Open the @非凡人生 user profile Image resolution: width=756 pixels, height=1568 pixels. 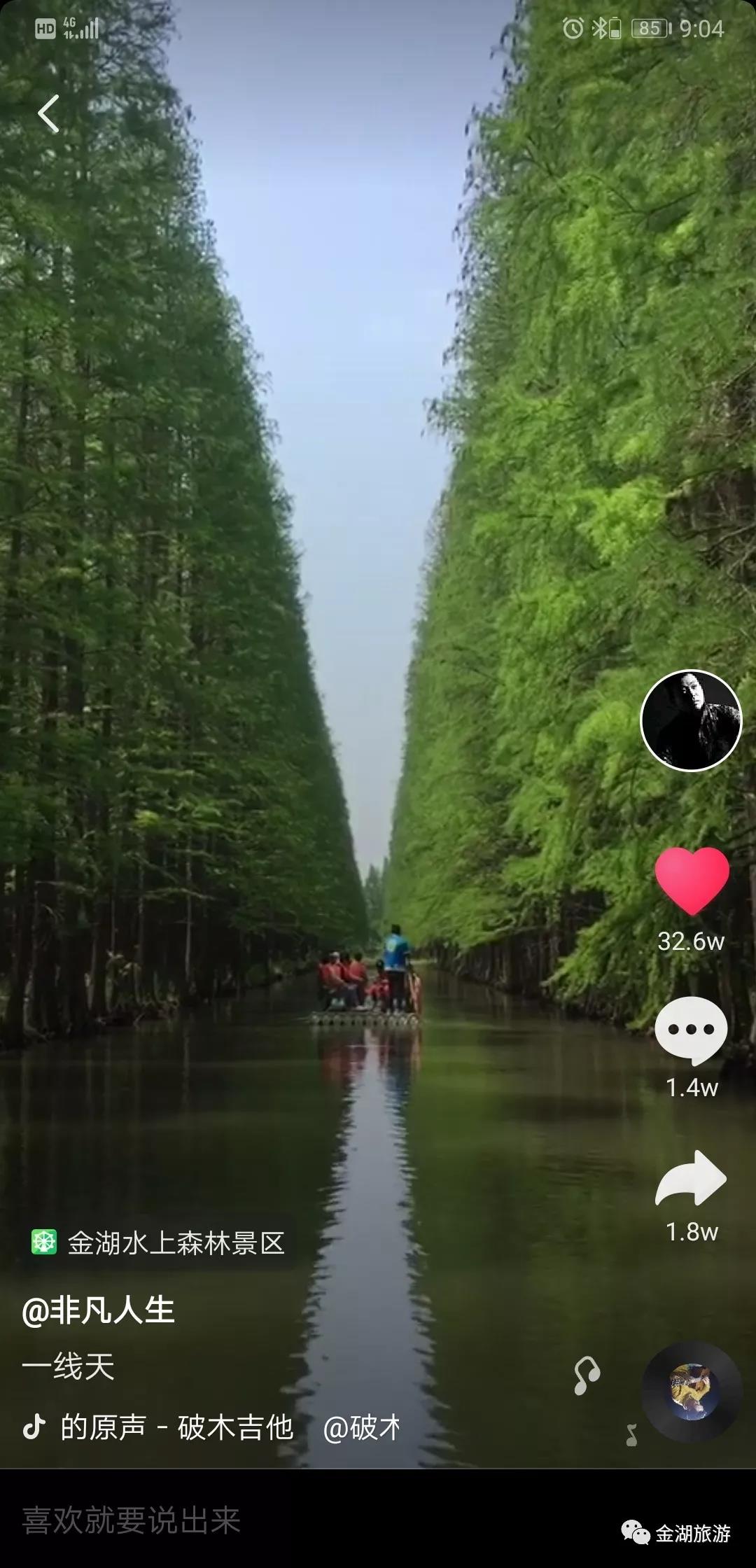pyautogui.click(x=98, y=1310)
